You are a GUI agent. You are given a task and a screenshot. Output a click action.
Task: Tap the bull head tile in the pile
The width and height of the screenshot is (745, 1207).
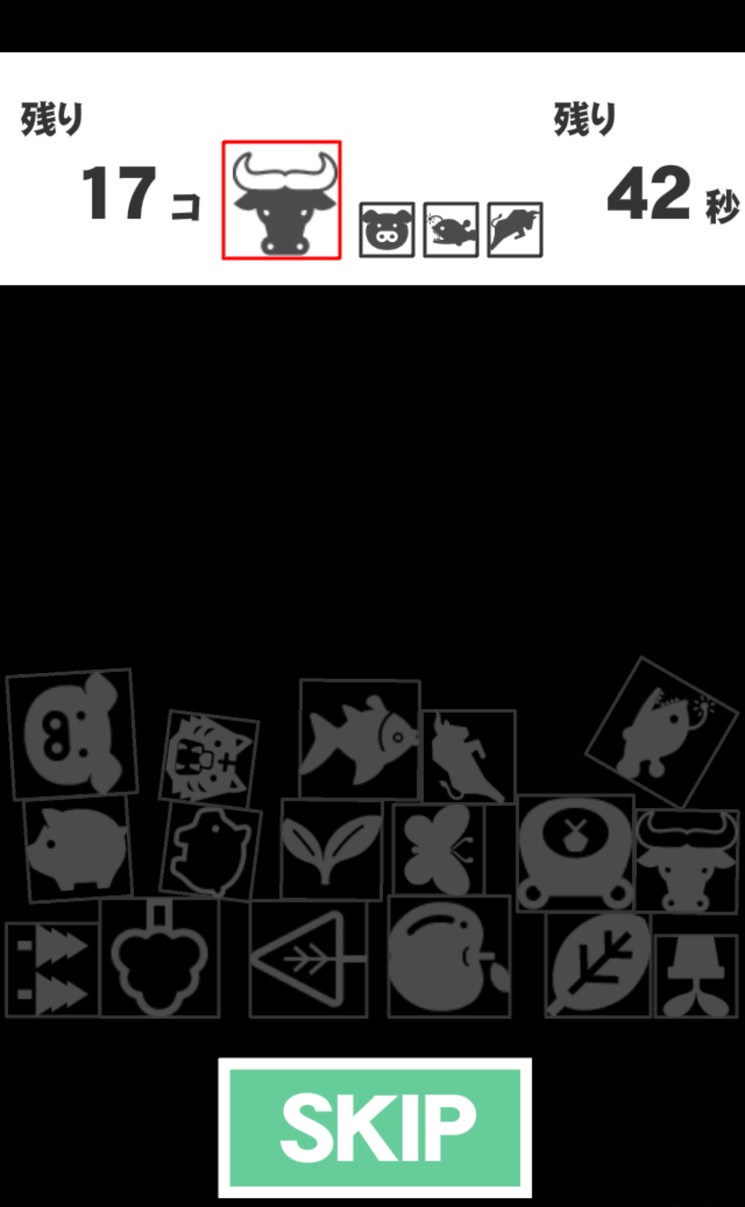pos(687,860)
